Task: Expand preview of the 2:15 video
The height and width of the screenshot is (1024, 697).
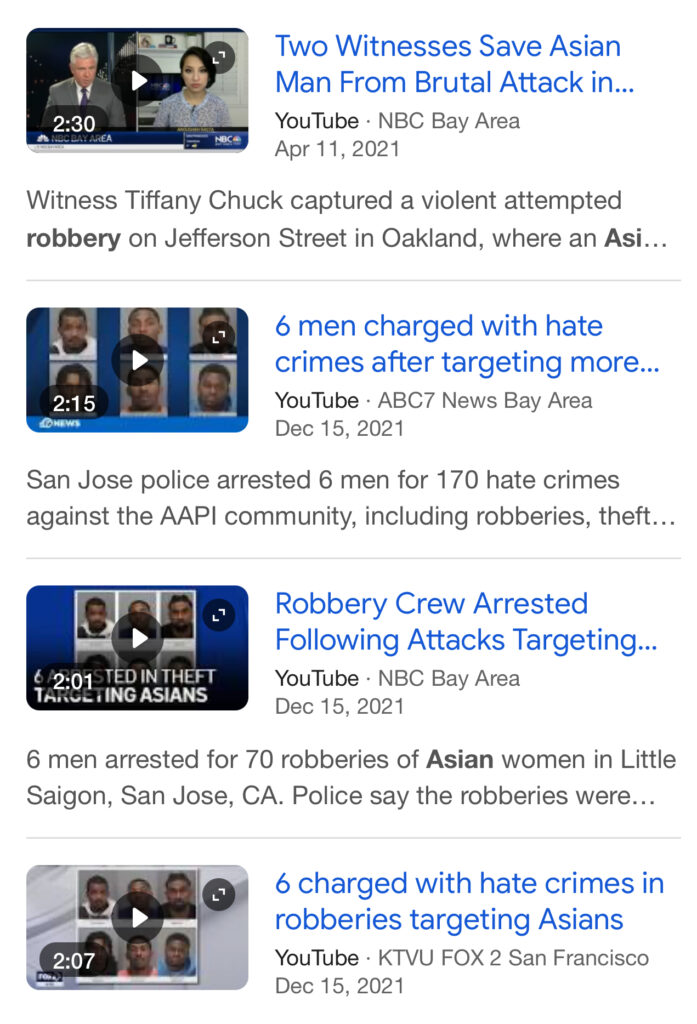Action: pyautogui.click(x=219, y=336)
